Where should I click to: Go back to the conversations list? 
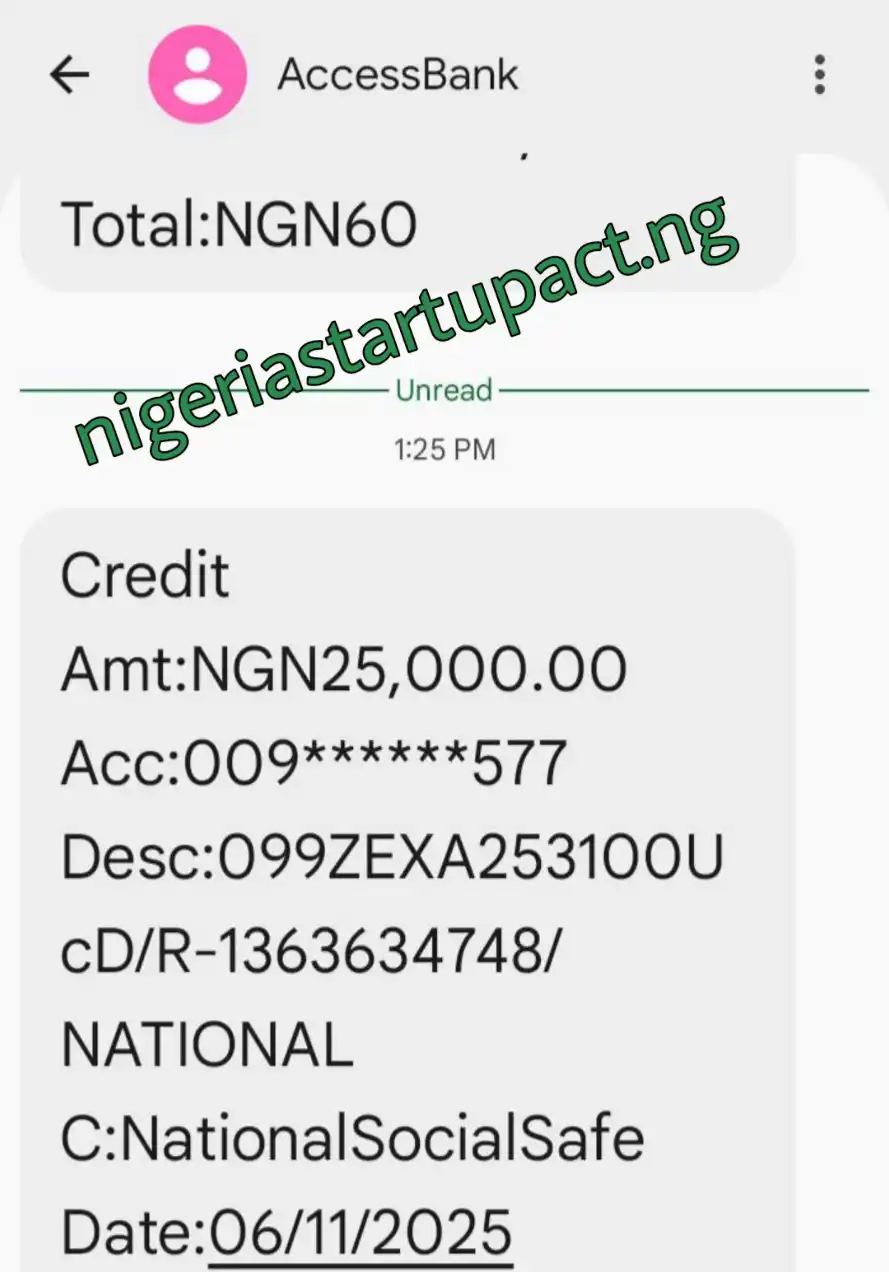(70, 75)
